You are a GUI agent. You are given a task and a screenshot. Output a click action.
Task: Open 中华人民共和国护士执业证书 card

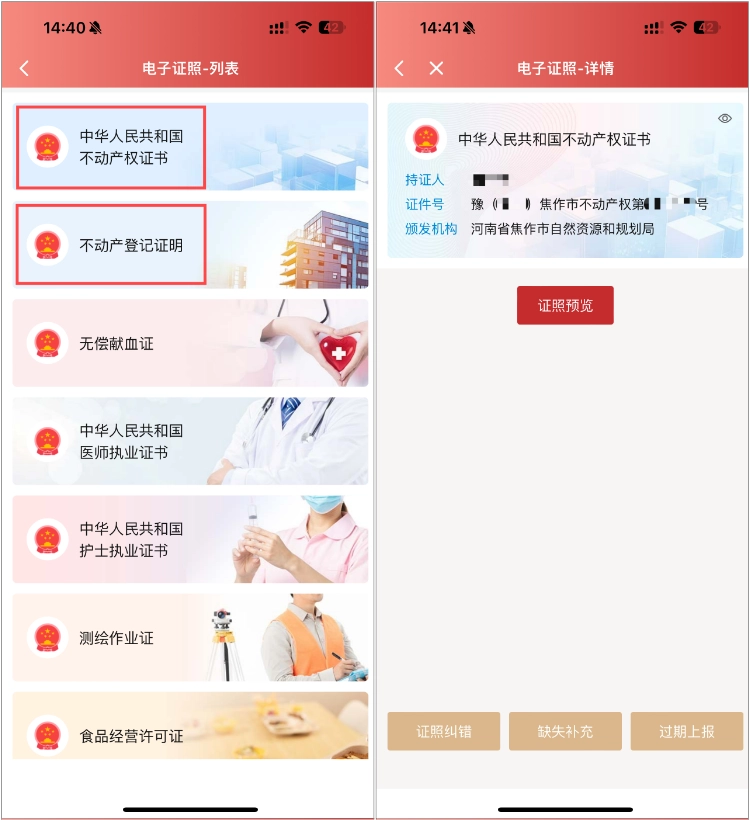[x=190, y=539]
